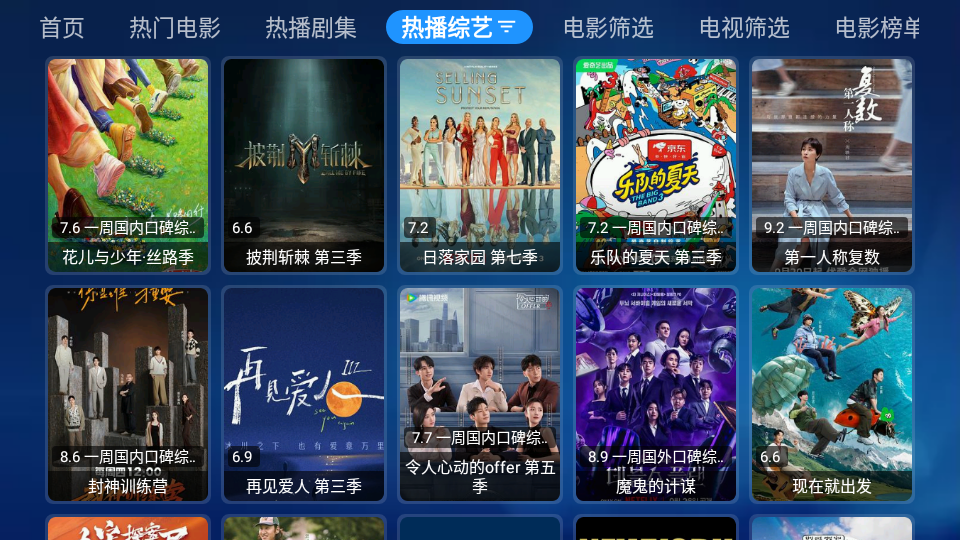This screenshot has width=960, height=540.
Task: Open 封神训练营 card
Action: point(128,394)
